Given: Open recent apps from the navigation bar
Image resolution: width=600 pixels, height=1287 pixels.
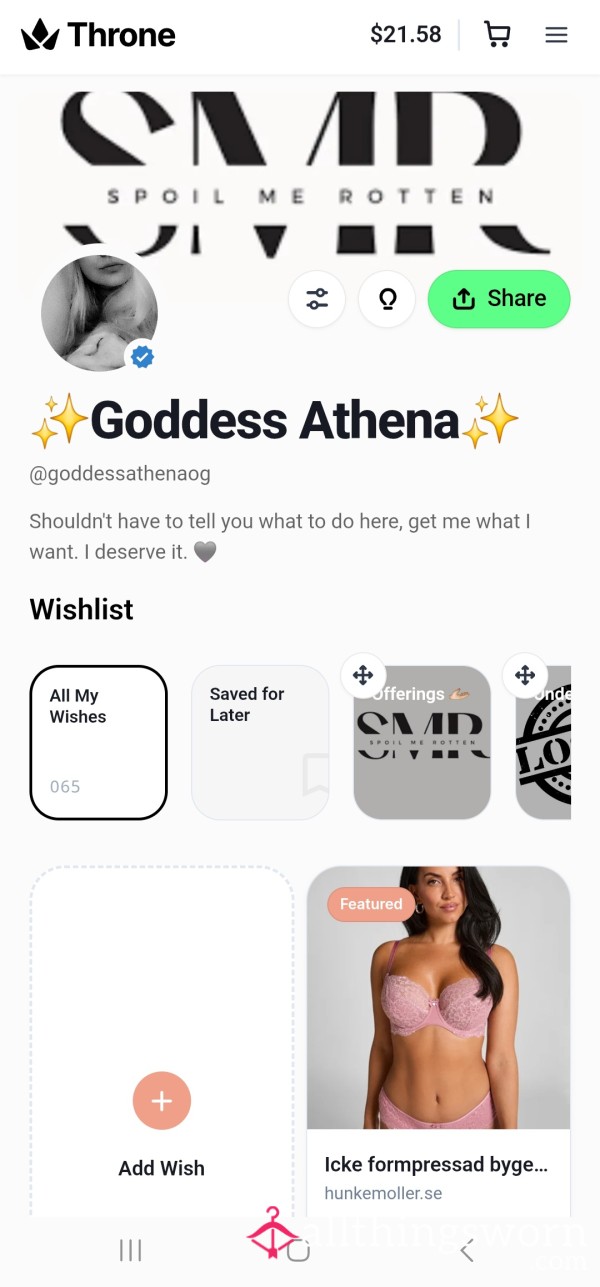Looking at the screenshot, I should point(131,1250).
